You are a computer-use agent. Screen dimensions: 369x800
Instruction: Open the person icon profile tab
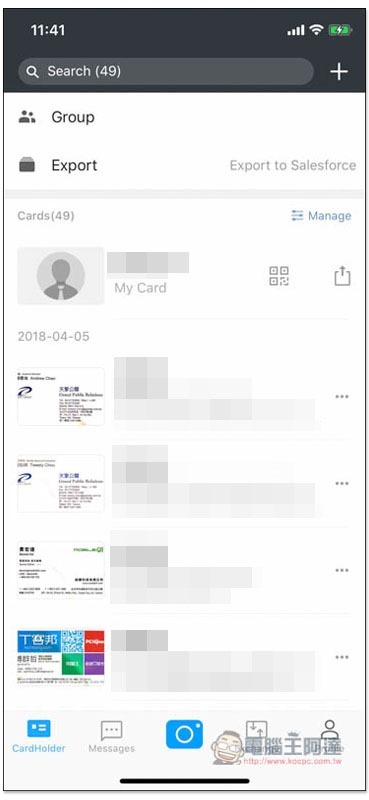[330, 736]
